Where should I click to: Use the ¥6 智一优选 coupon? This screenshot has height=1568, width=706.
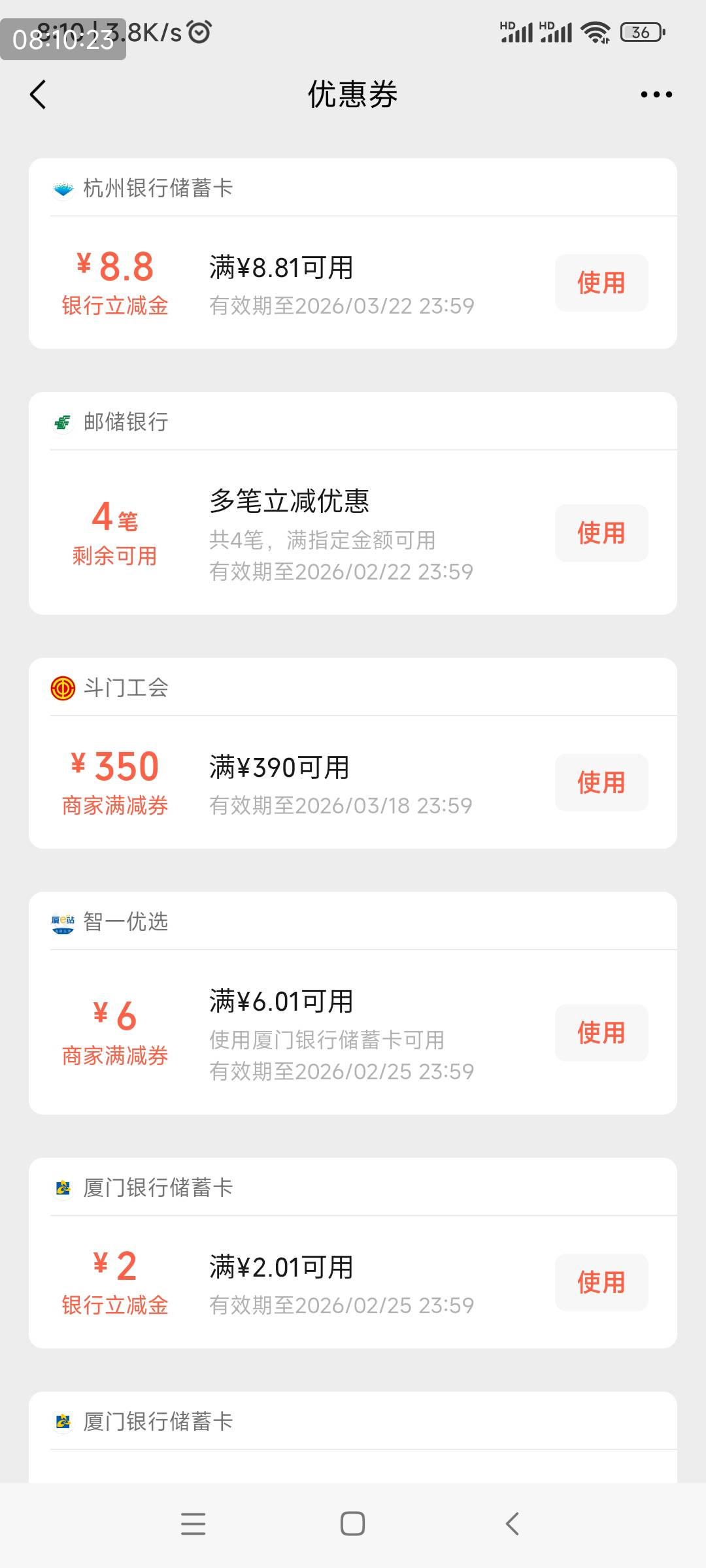tap(601, 1033)
